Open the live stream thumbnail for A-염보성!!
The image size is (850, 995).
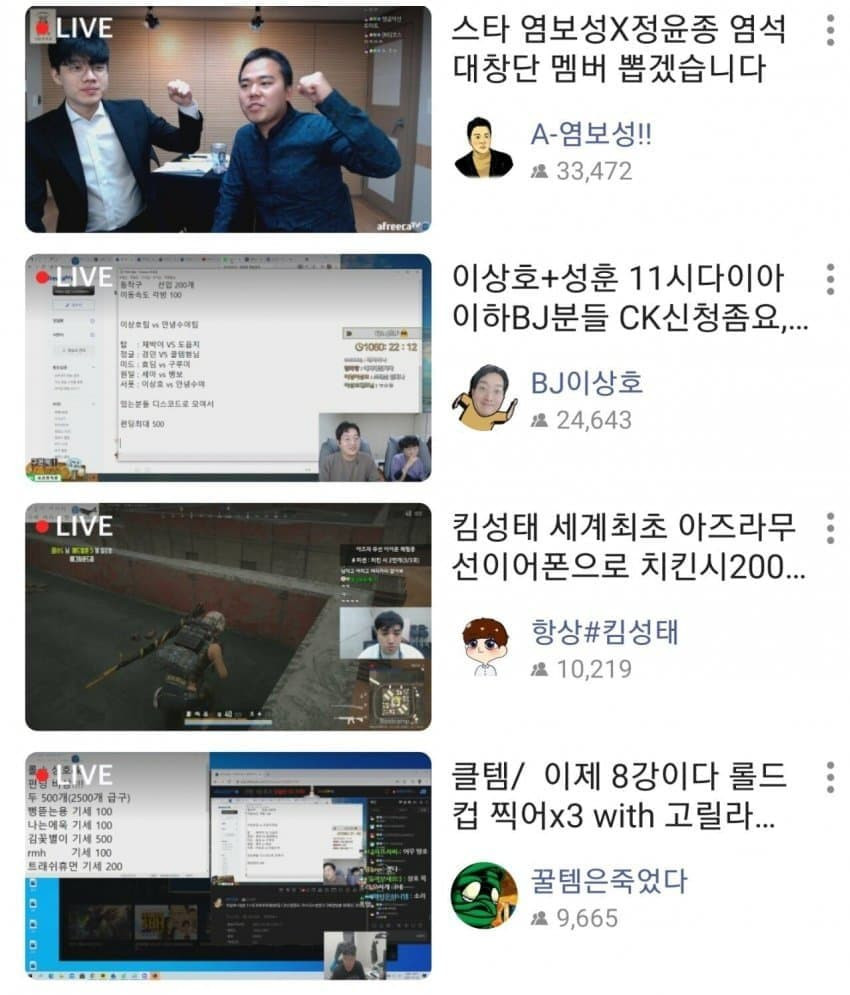click(228, 119)
